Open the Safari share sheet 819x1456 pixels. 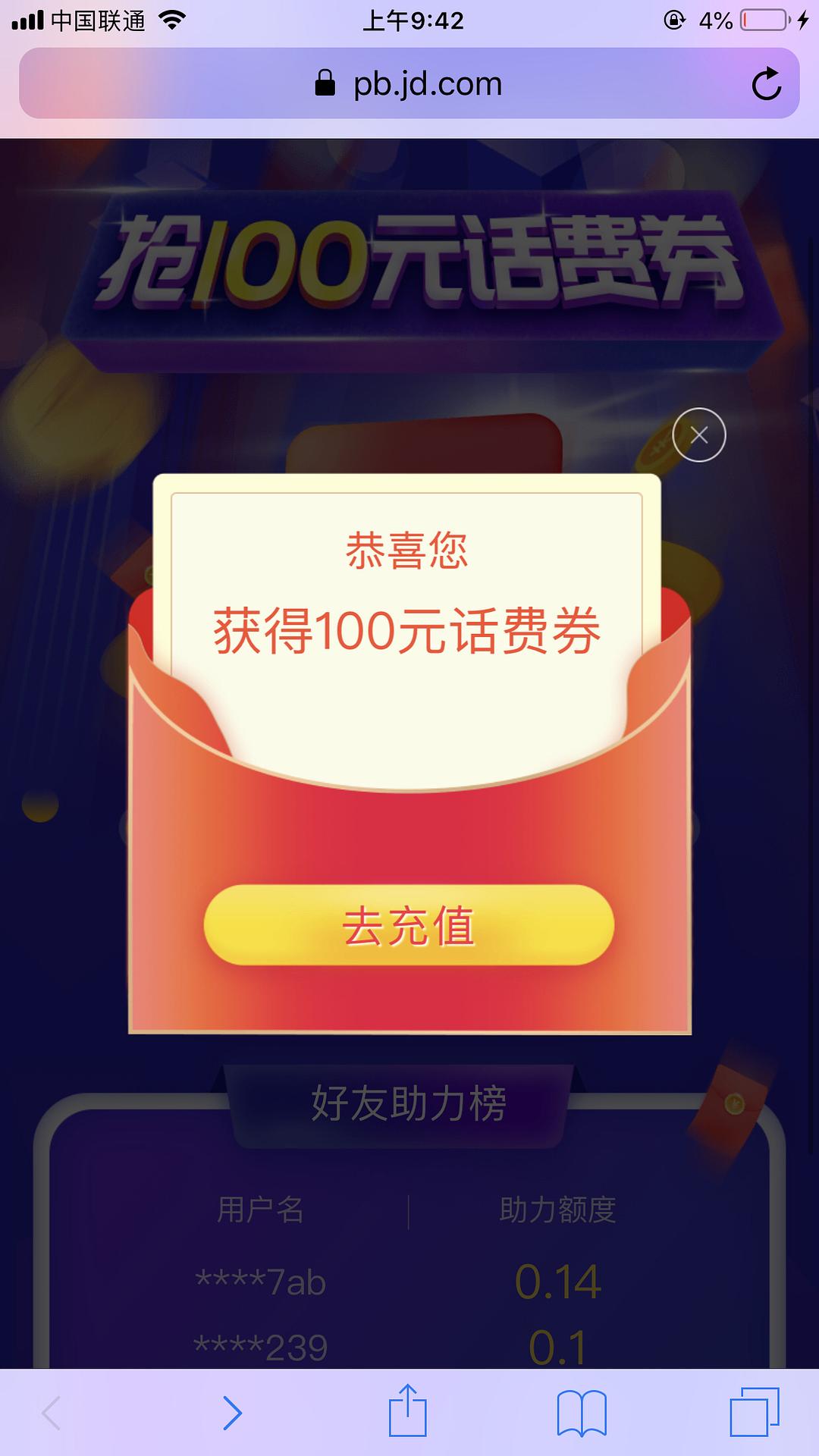tap(408, 1411)
